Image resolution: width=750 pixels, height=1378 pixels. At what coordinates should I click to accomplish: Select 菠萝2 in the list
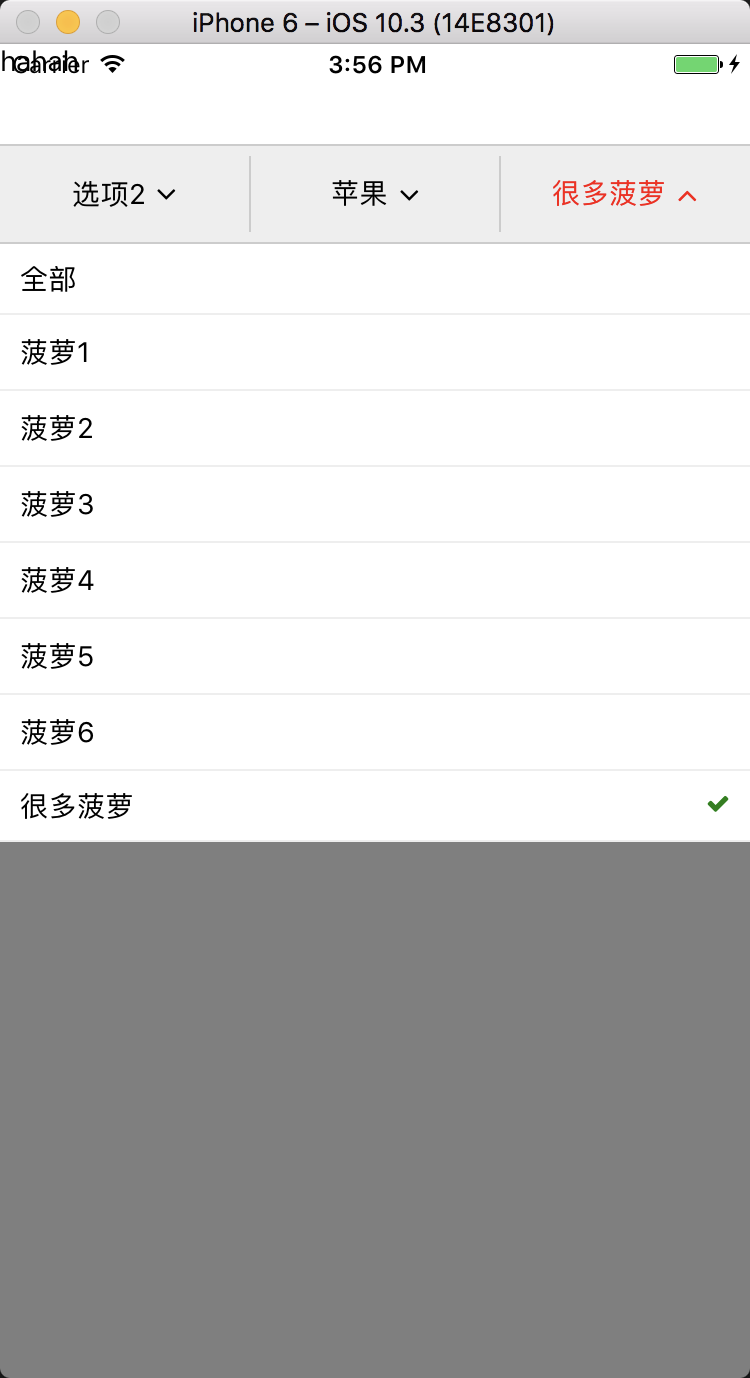tap(374, 428)
